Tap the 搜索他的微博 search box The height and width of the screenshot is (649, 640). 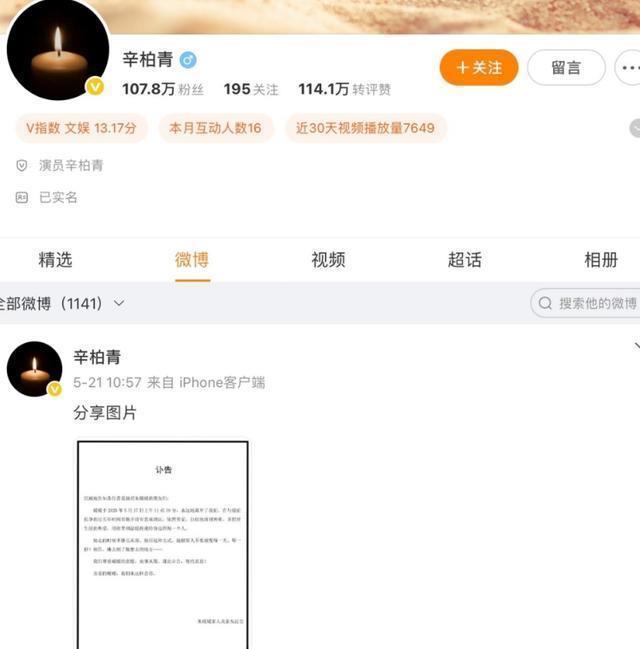click(x=586, y=303)
